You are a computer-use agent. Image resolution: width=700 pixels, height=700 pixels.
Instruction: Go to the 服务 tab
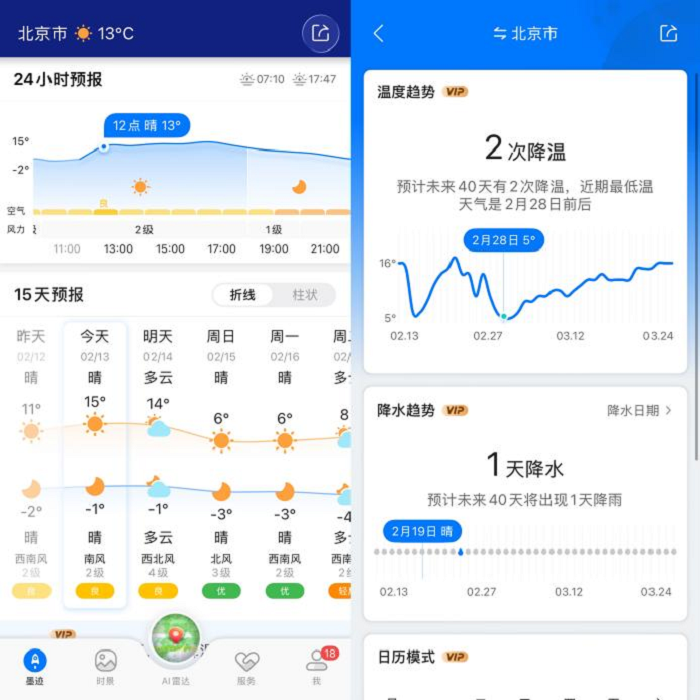click(246, 665)
